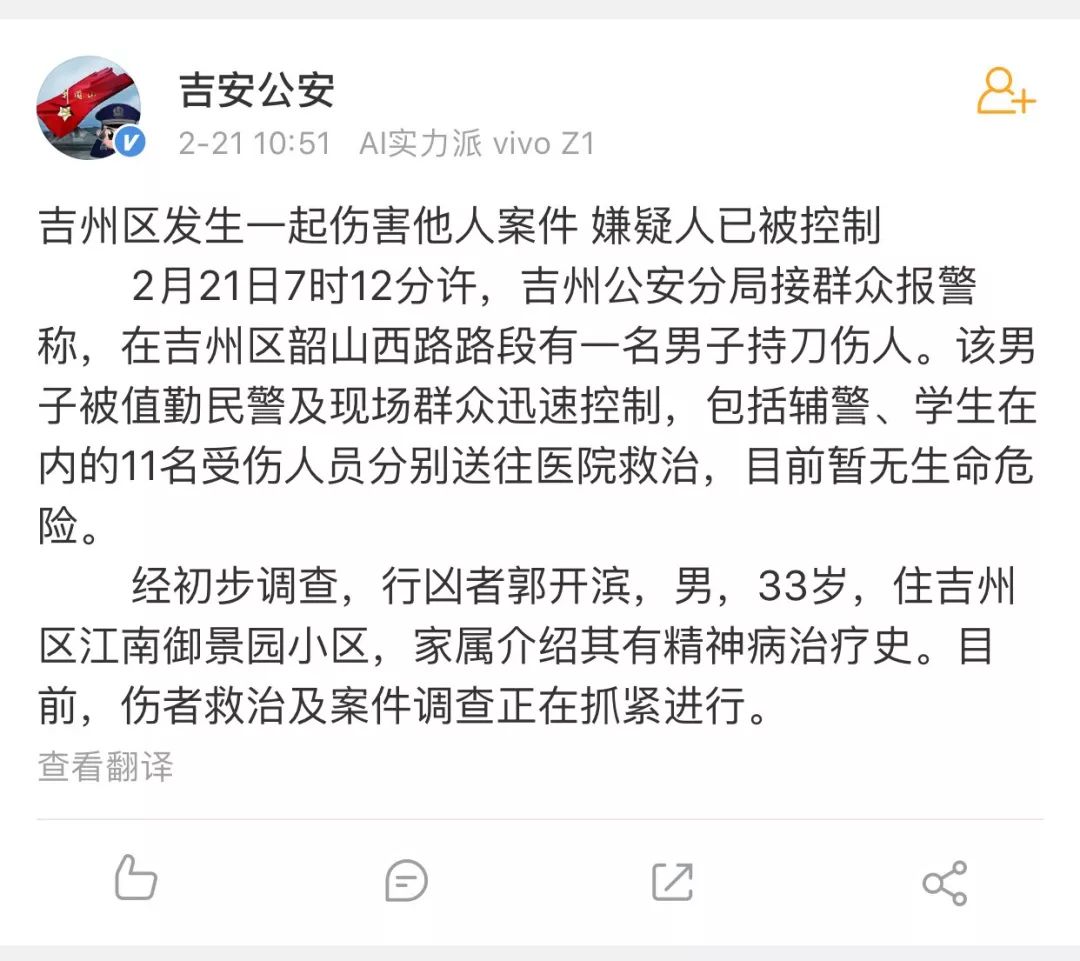Open the 吉安公安 account name

[256, 91]
